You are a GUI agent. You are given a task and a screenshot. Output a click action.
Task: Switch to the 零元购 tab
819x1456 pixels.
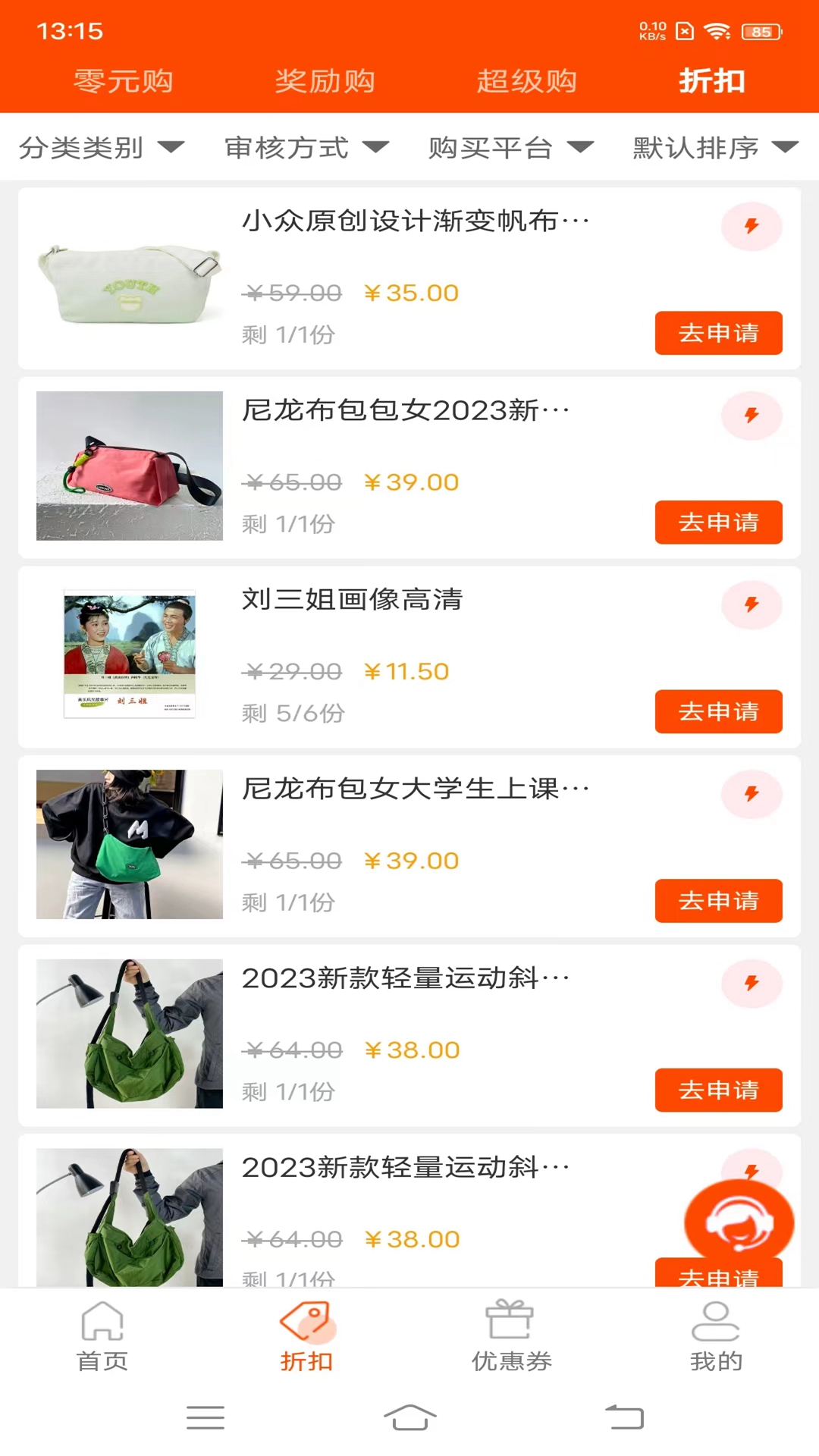(123, 80)
